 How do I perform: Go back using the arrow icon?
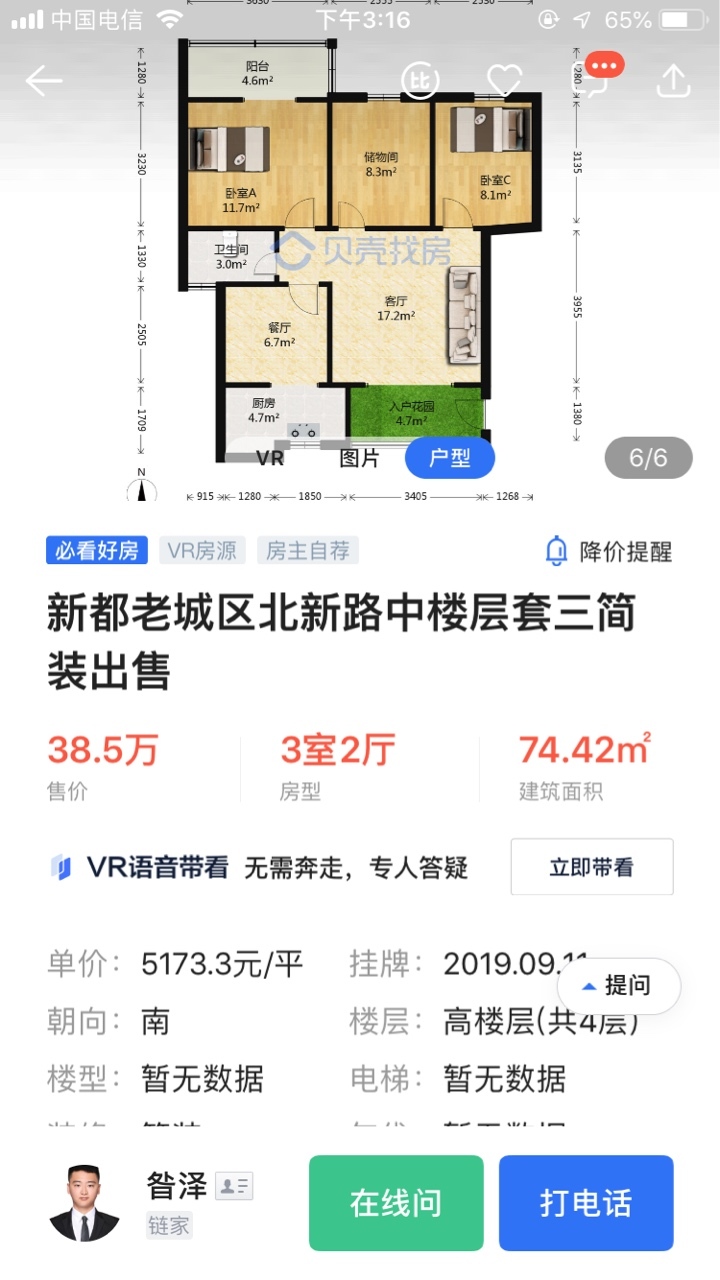[x=44, y=81]
